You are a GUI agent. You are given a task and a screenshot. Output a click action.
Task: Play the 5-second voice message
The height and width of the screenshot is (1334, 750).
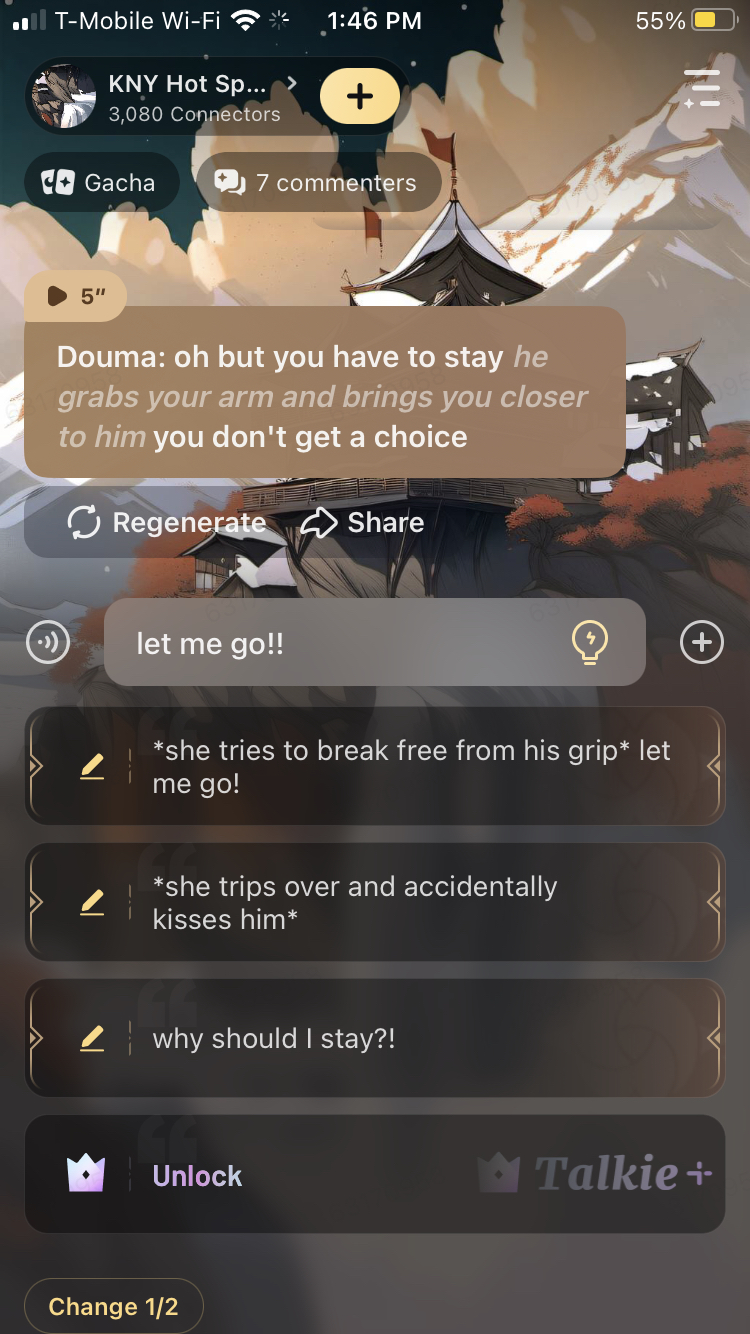pyautogui.click(x=76, y=296)
